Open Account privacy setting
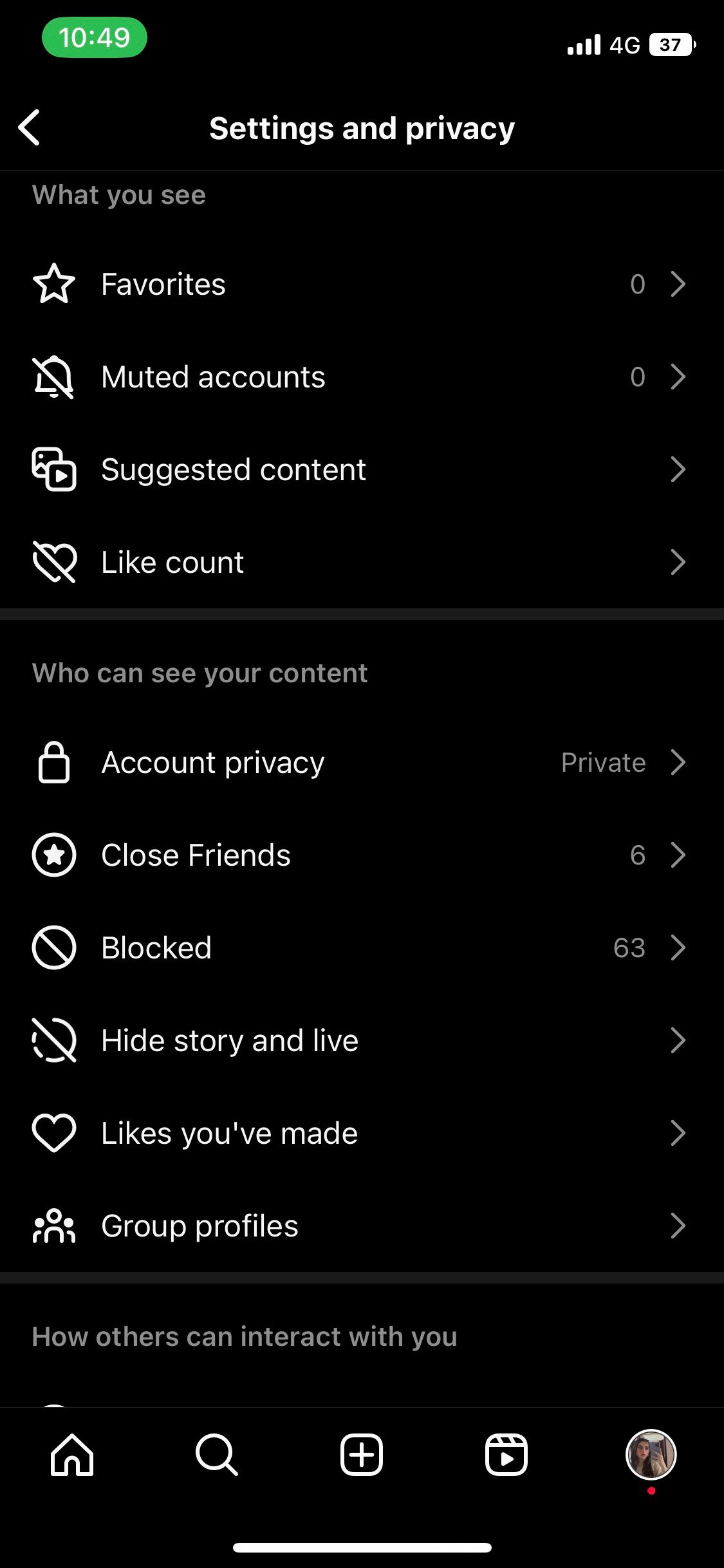This screenshot has height=1568, width=724. click(360, 762)
